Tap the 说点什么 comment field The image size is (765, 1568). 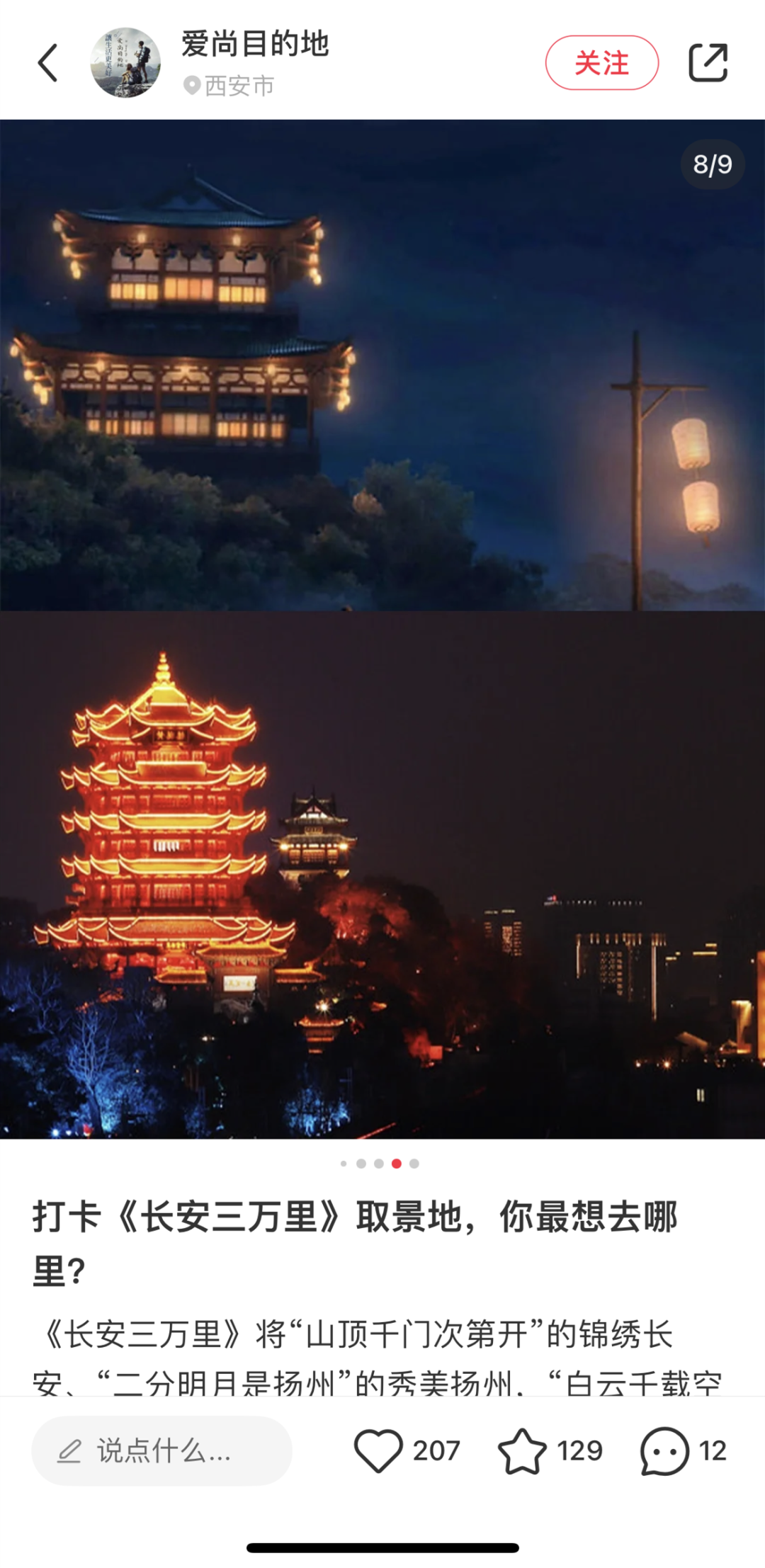coord(161,1450)
